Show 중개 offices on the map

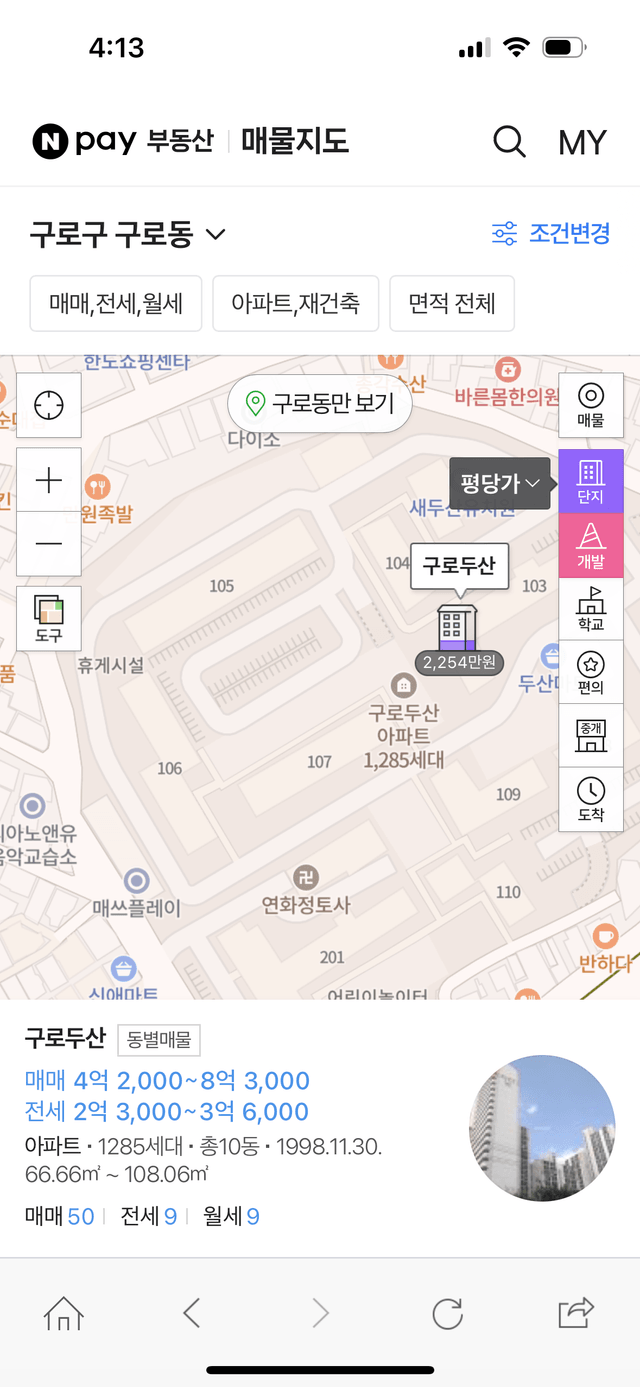[x=590, y=735]
